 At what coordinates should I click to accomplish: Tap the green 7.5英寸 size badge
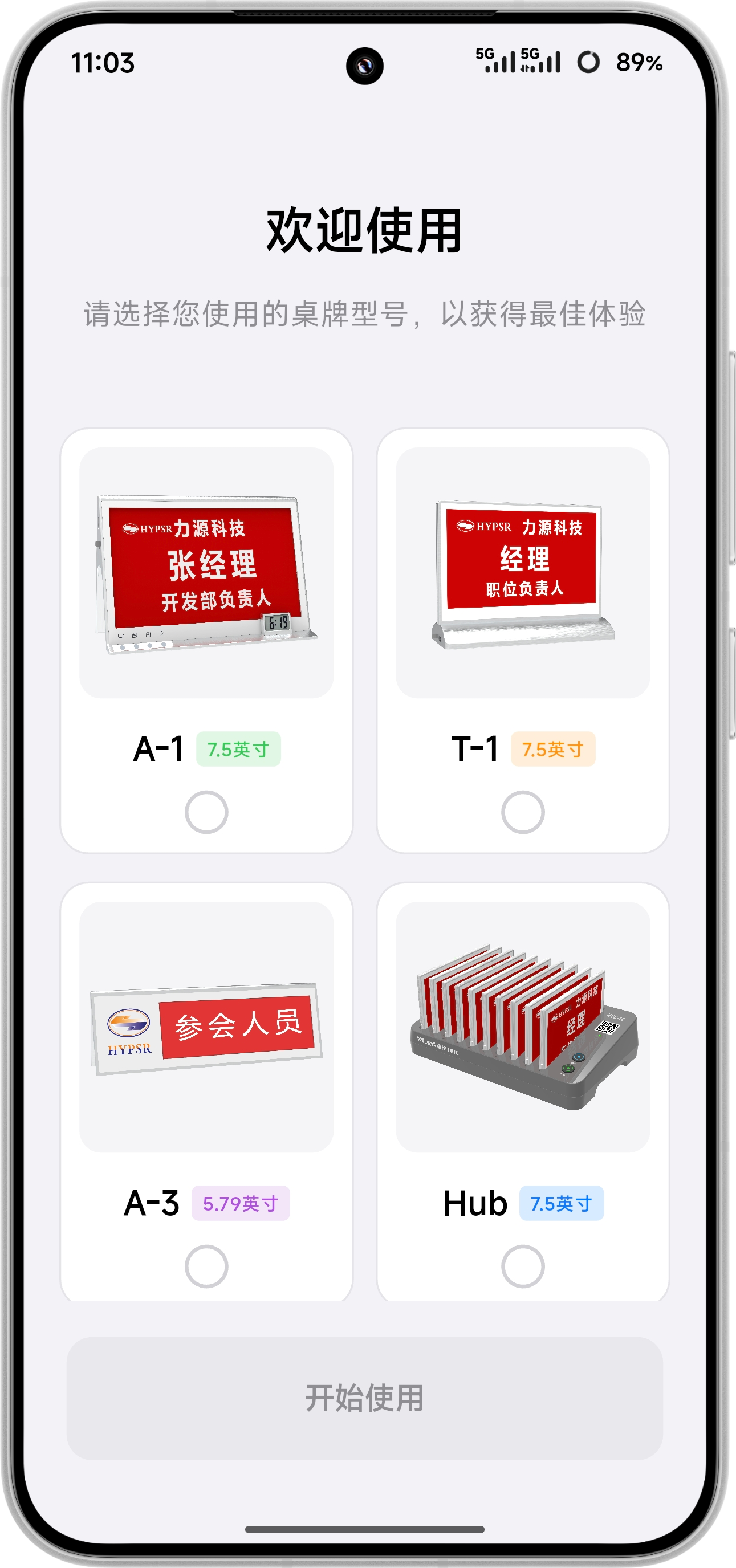[x=239, y=750]
